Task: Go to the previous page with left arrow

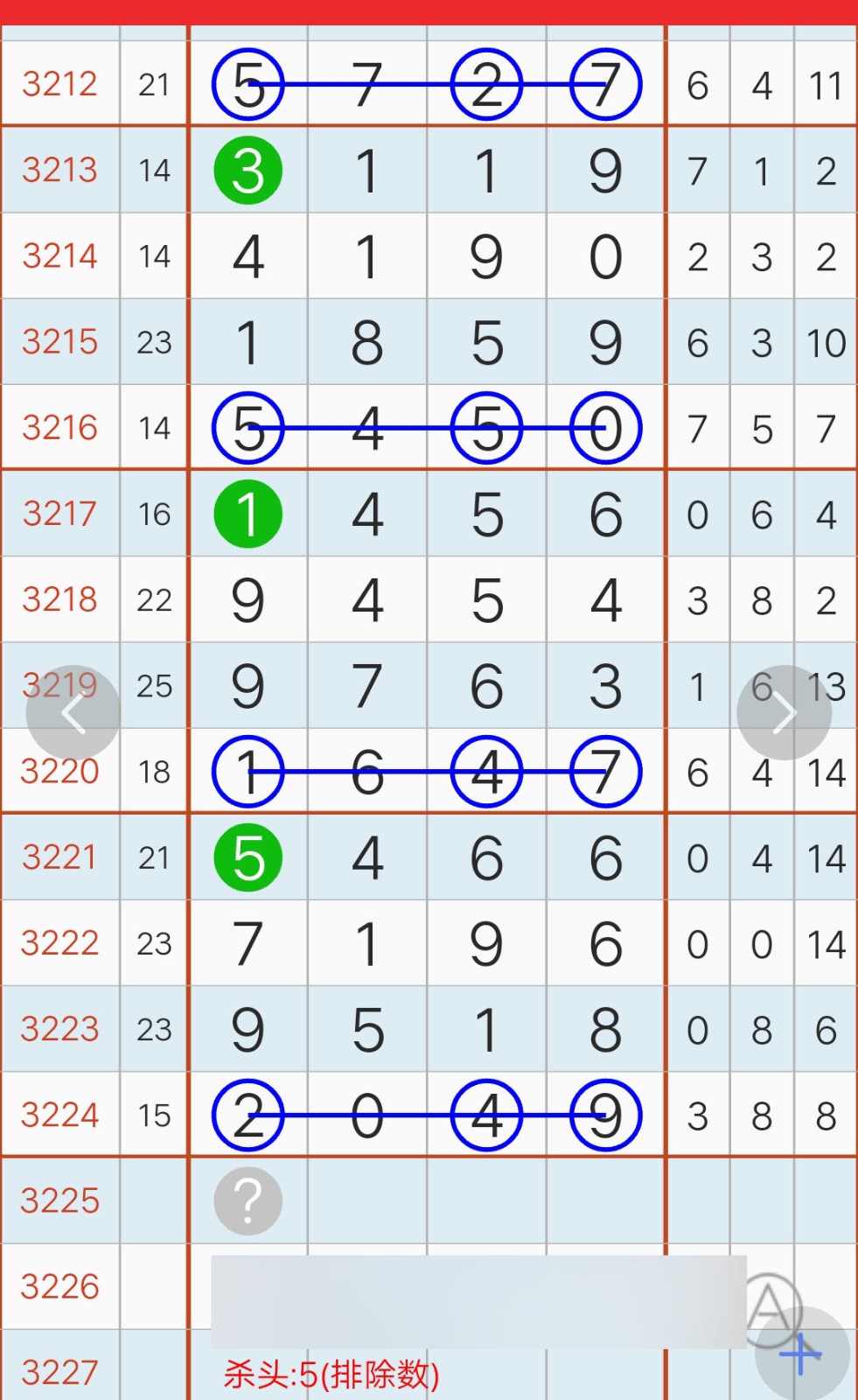Action: (73, 713)
